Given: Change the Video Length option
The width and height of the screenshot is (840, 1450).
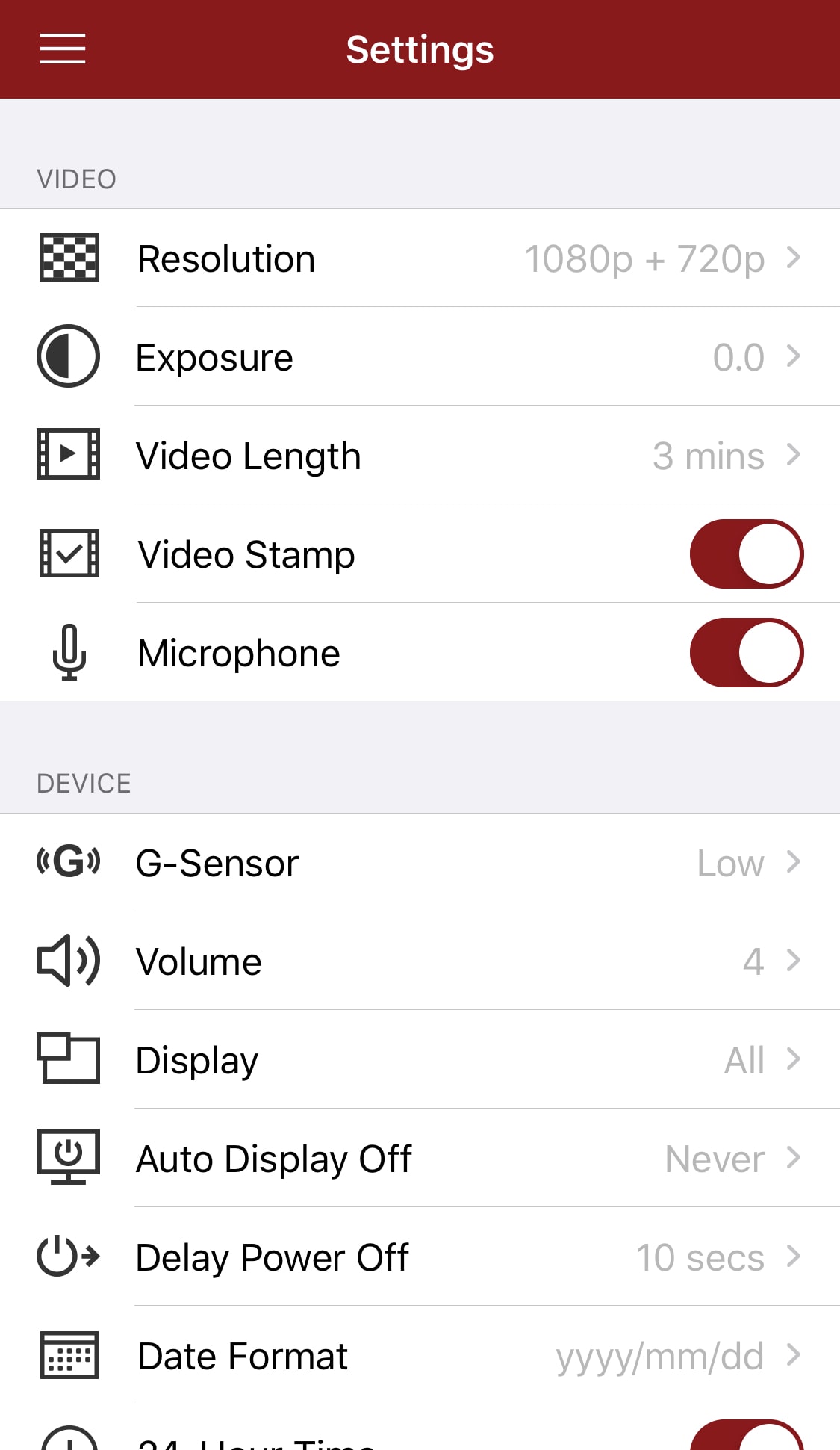Looking at the screenshot, I should [420, 456].
